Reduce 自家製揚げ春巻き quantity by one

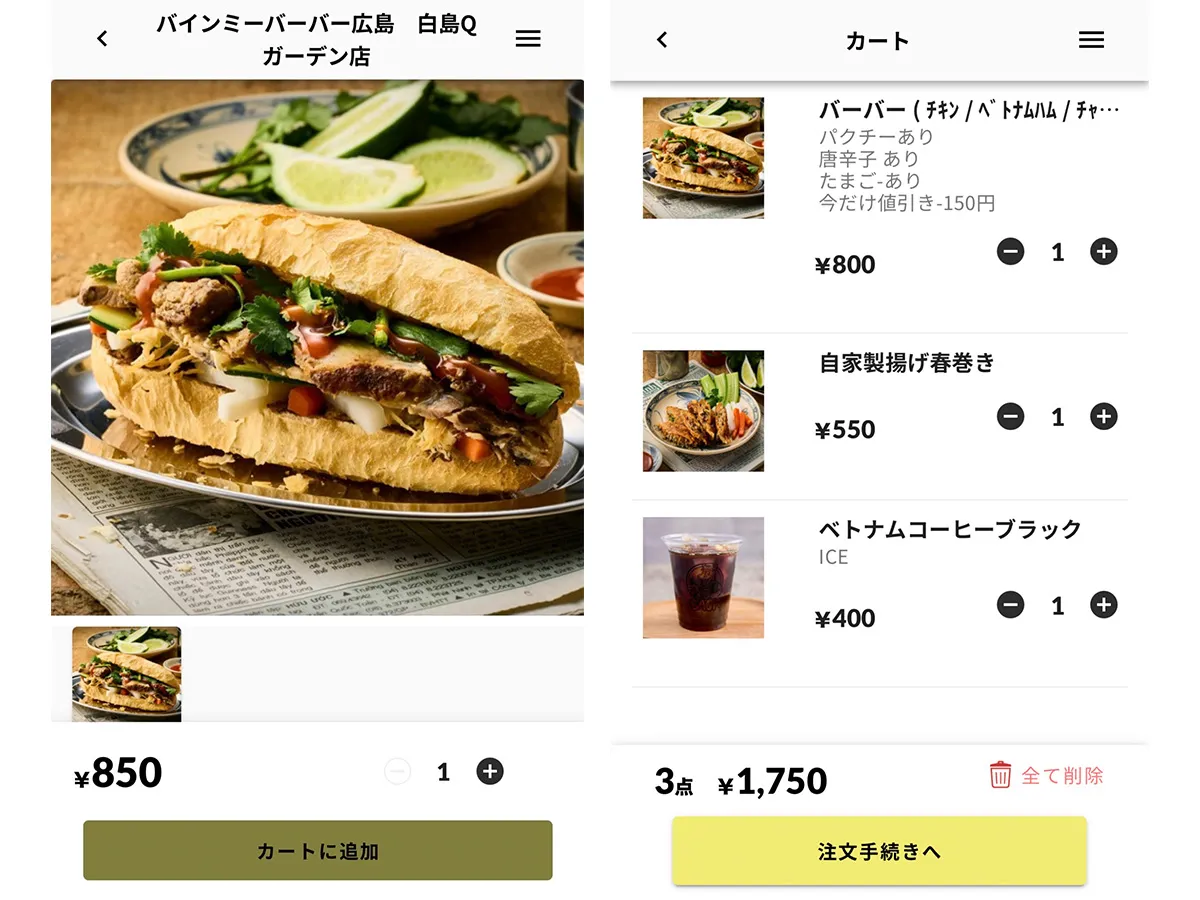[1011, 416]
